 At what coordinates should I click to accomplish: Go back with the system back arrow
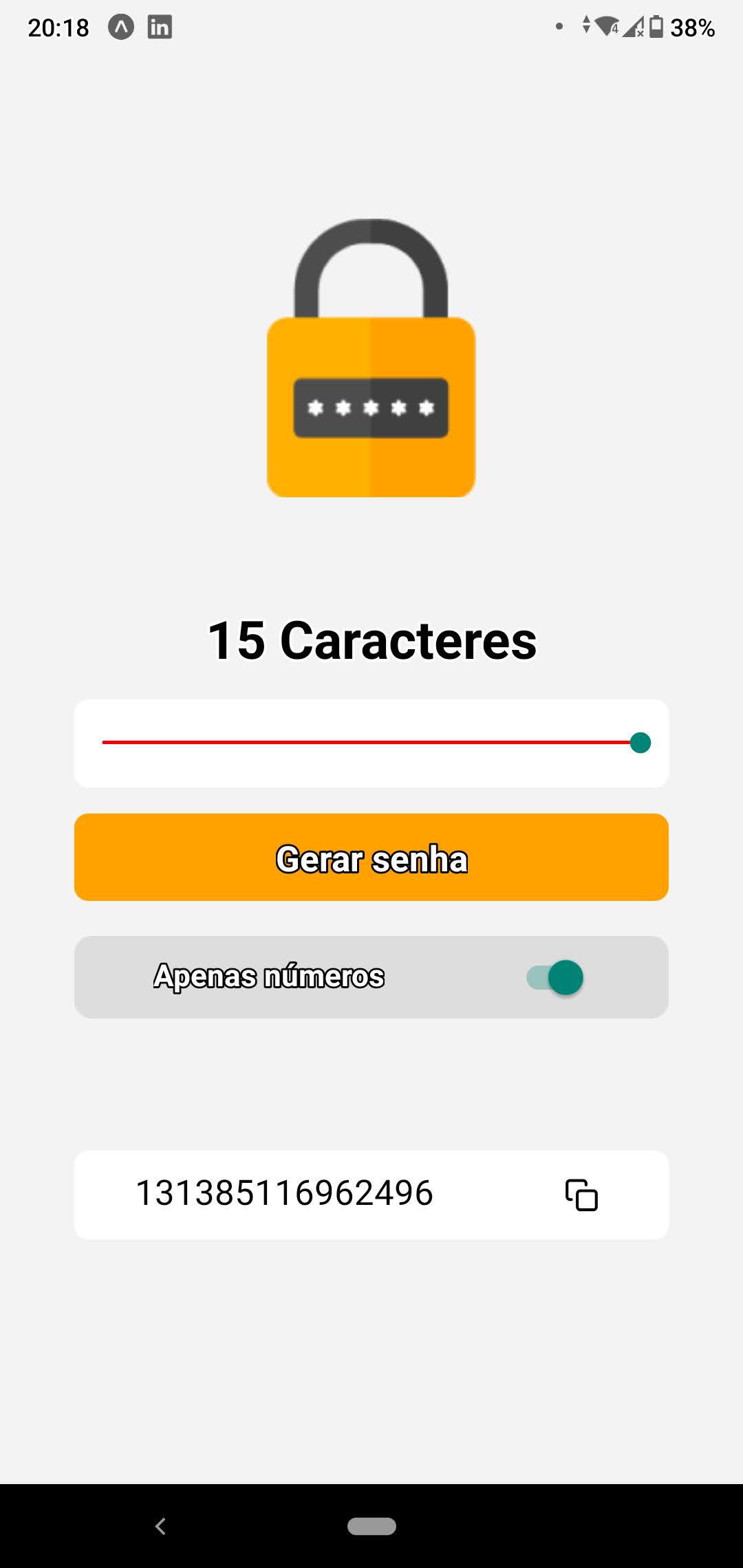coord(160,1526)
